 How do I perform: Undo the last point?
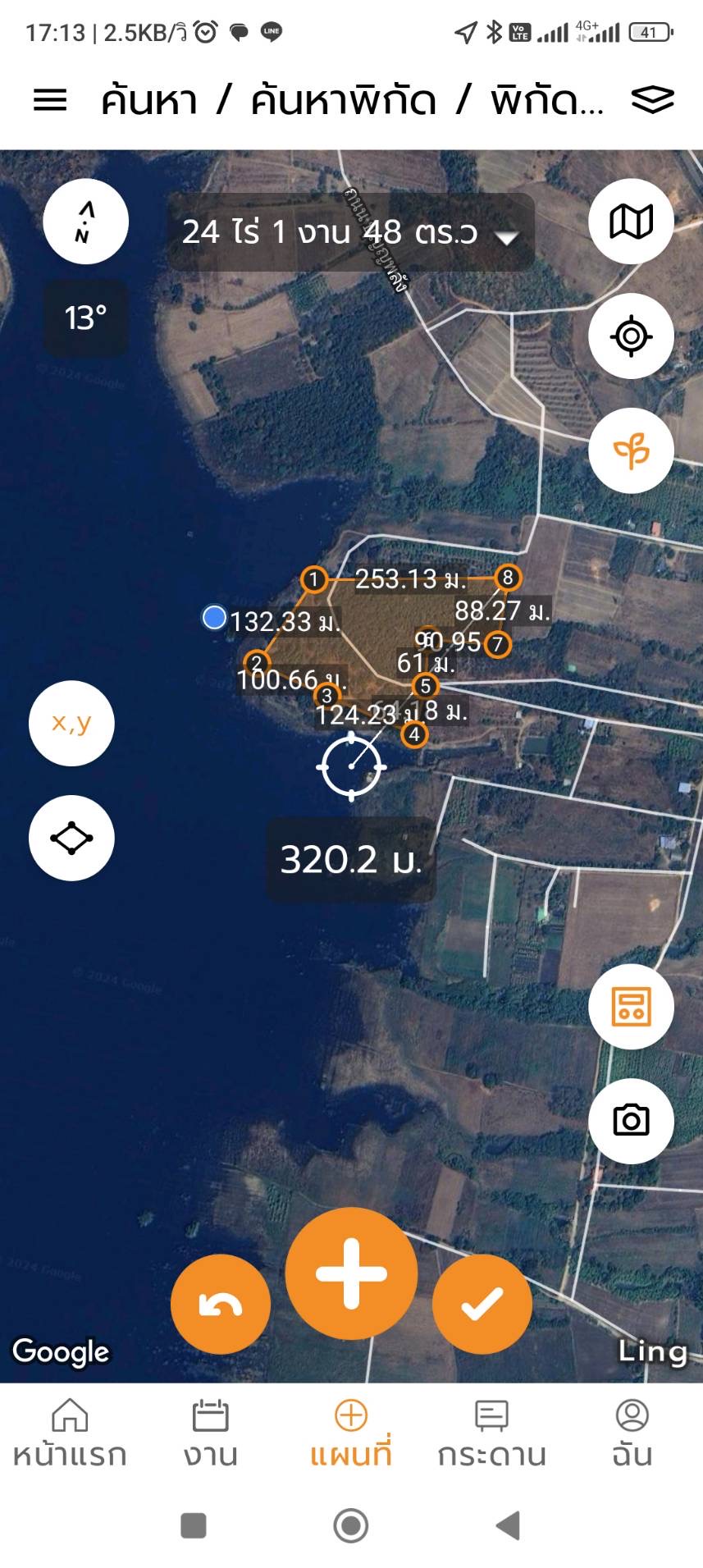pos(221,1304)
